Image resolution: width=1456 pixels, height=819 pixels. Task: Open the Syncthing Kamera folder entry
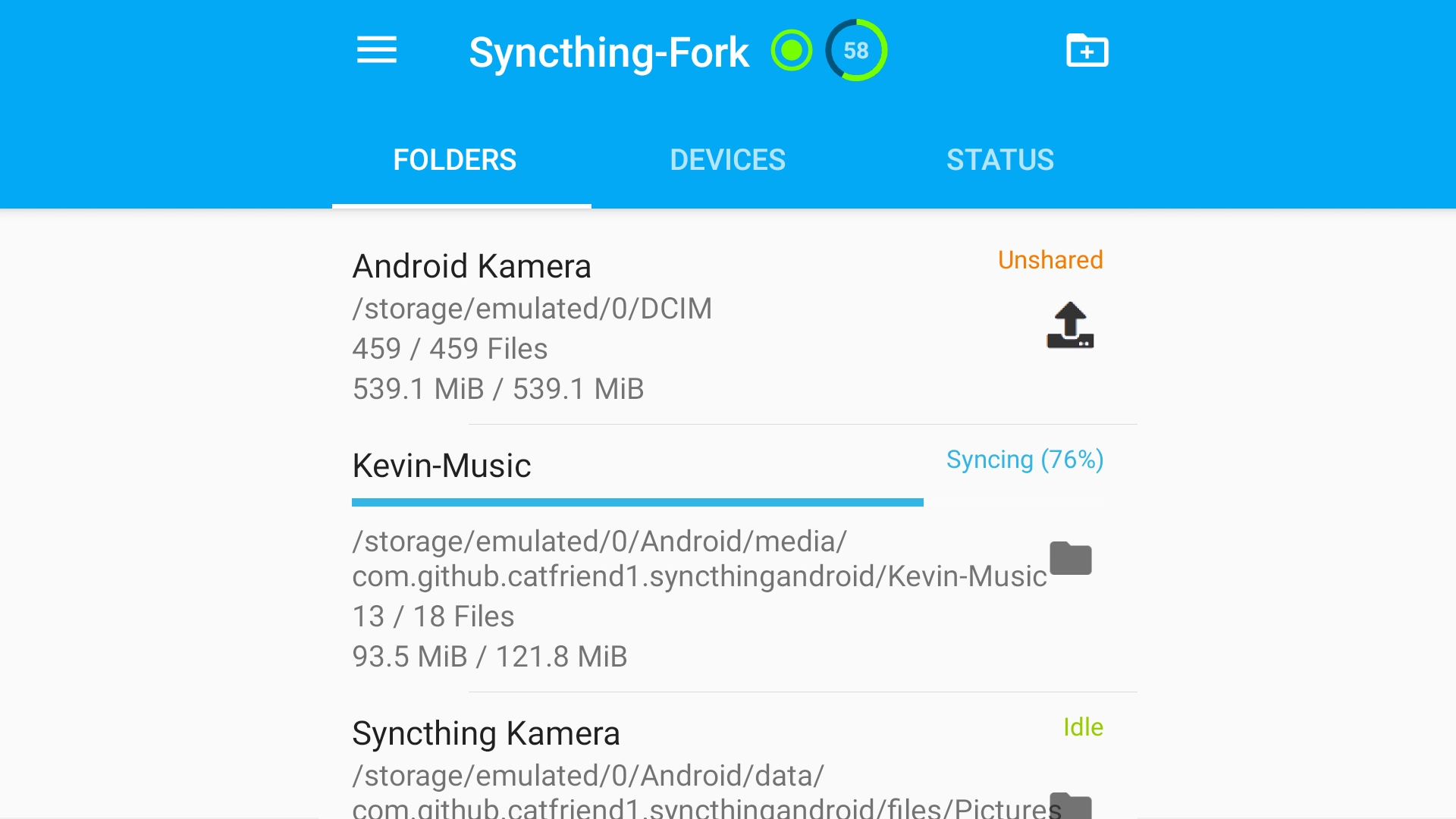coord(486,733)
